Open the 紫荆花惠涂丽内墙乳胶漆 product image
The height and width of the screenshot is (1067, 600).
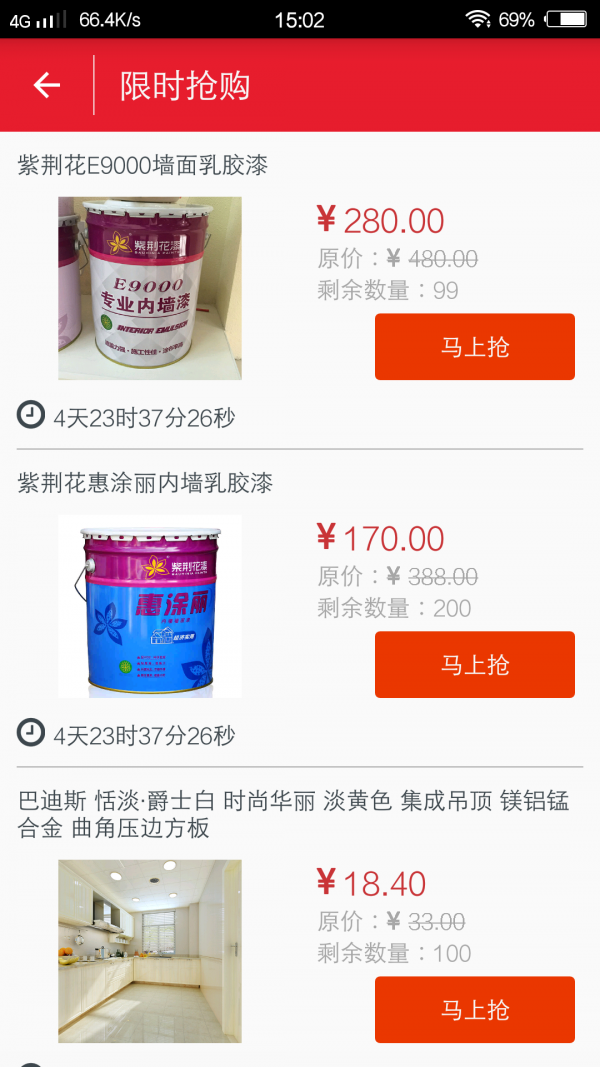(x=150, y=606)
